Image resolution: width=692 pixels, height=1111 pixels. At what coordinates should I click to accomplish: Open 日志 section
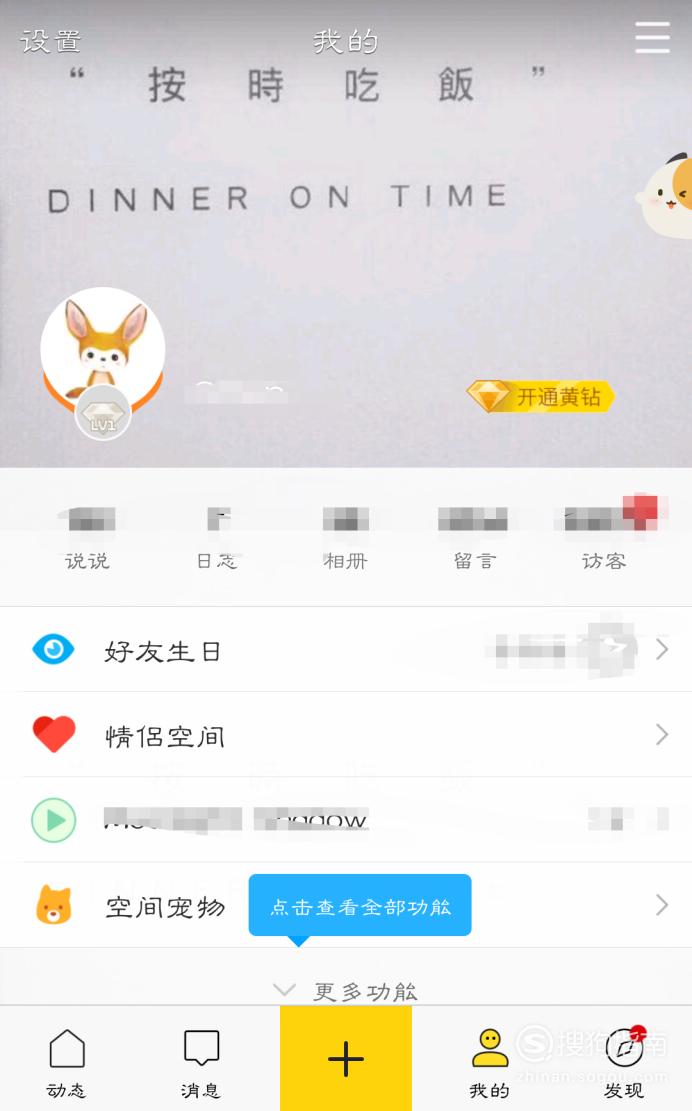(217, 538)
